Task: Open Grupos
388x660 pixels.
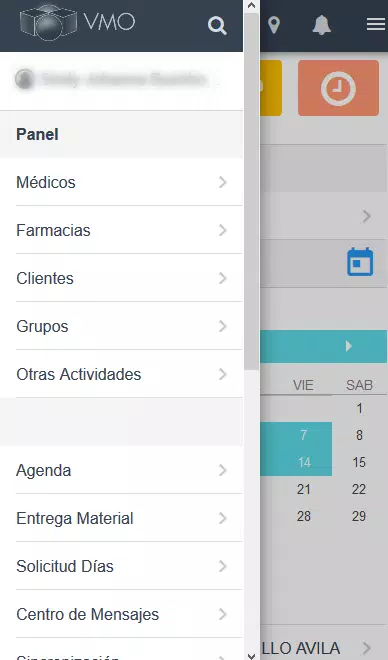Action: [121, 326]
